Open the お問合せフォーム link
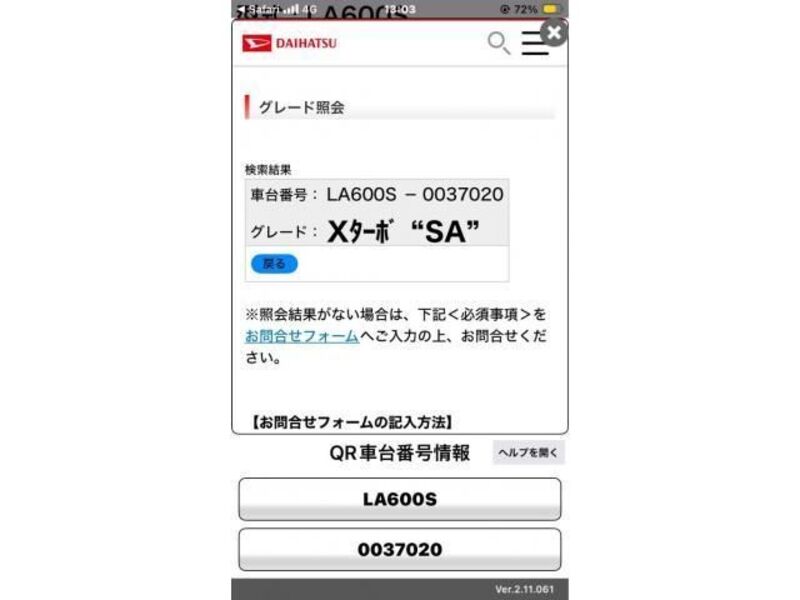This screenshot has height=600, width=800. [x=302, y=336]
